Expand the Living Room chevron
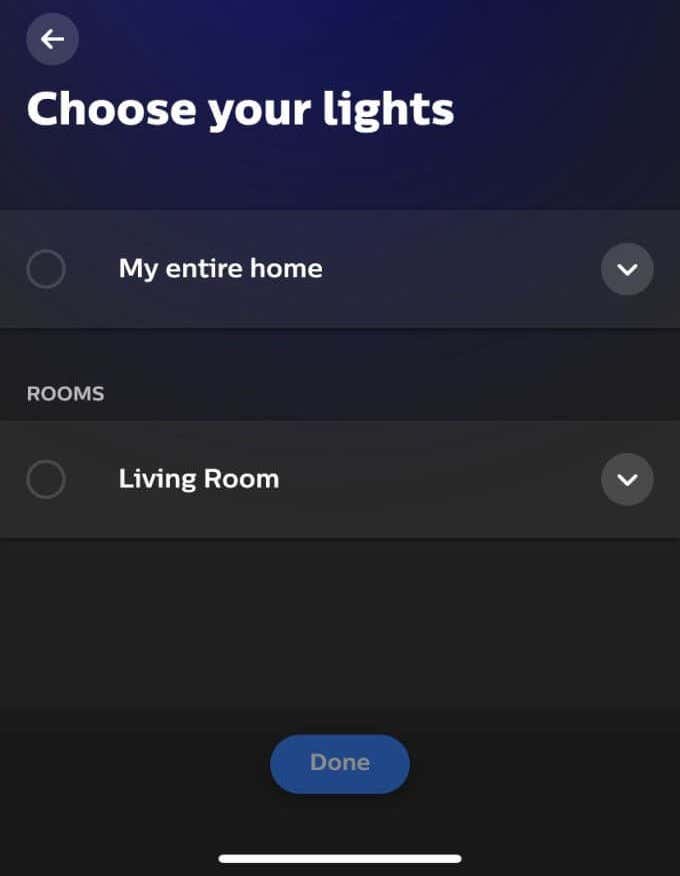Screen dimensions: 680x876 tap(627, 479)
